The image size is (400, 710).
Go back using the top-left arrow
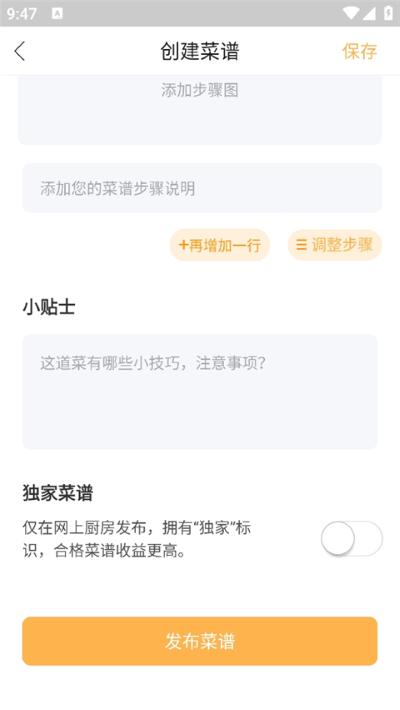click(x=20, y=51)
